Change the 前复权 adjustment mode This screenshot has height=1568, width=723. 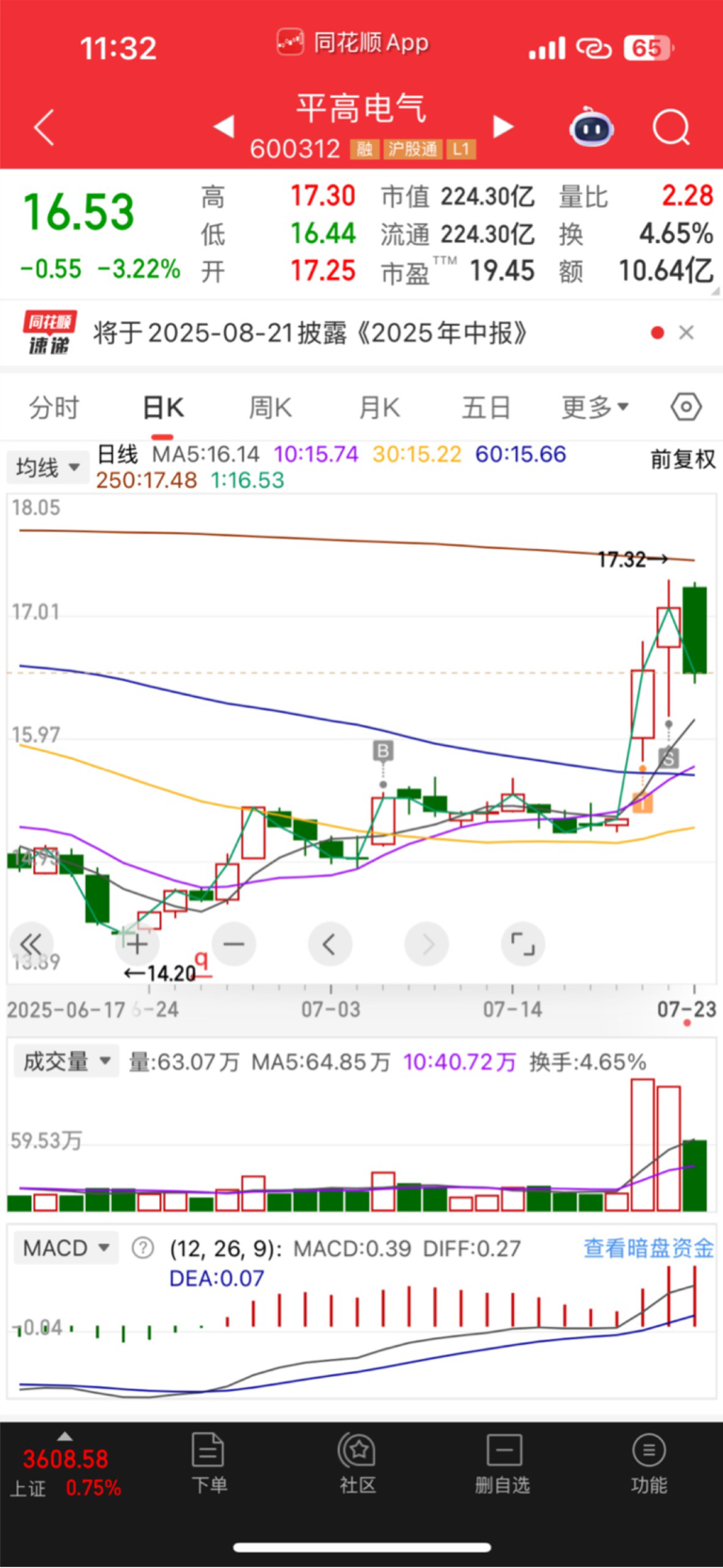click(x=683, y=460)
